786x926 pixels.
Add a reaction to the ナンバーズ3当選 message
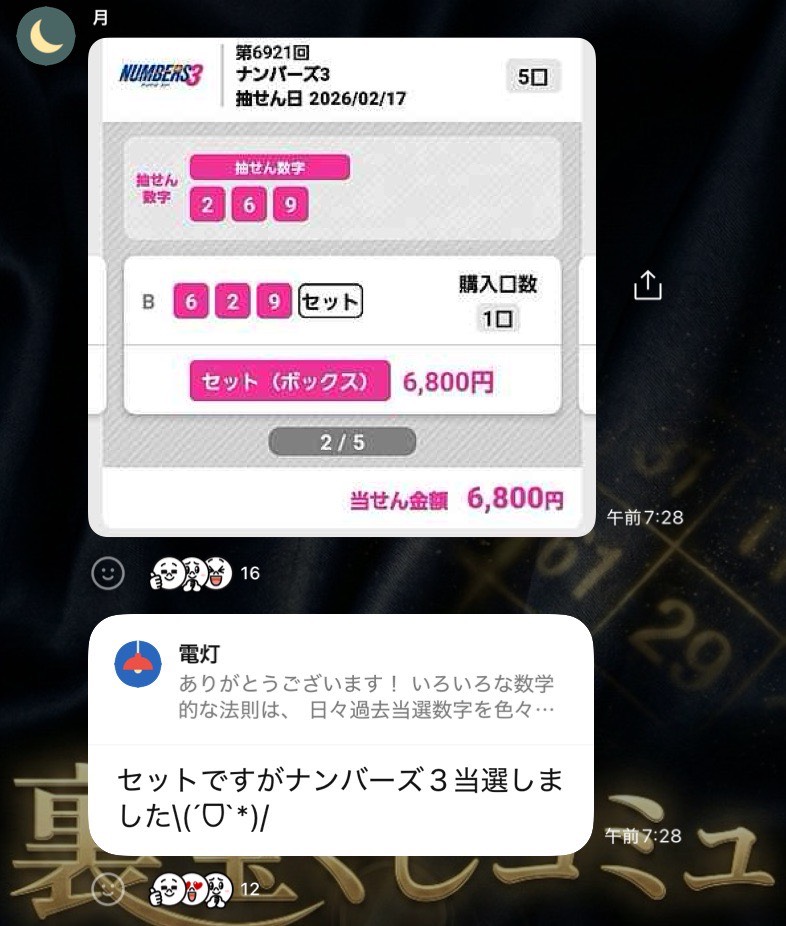(108, 888)
